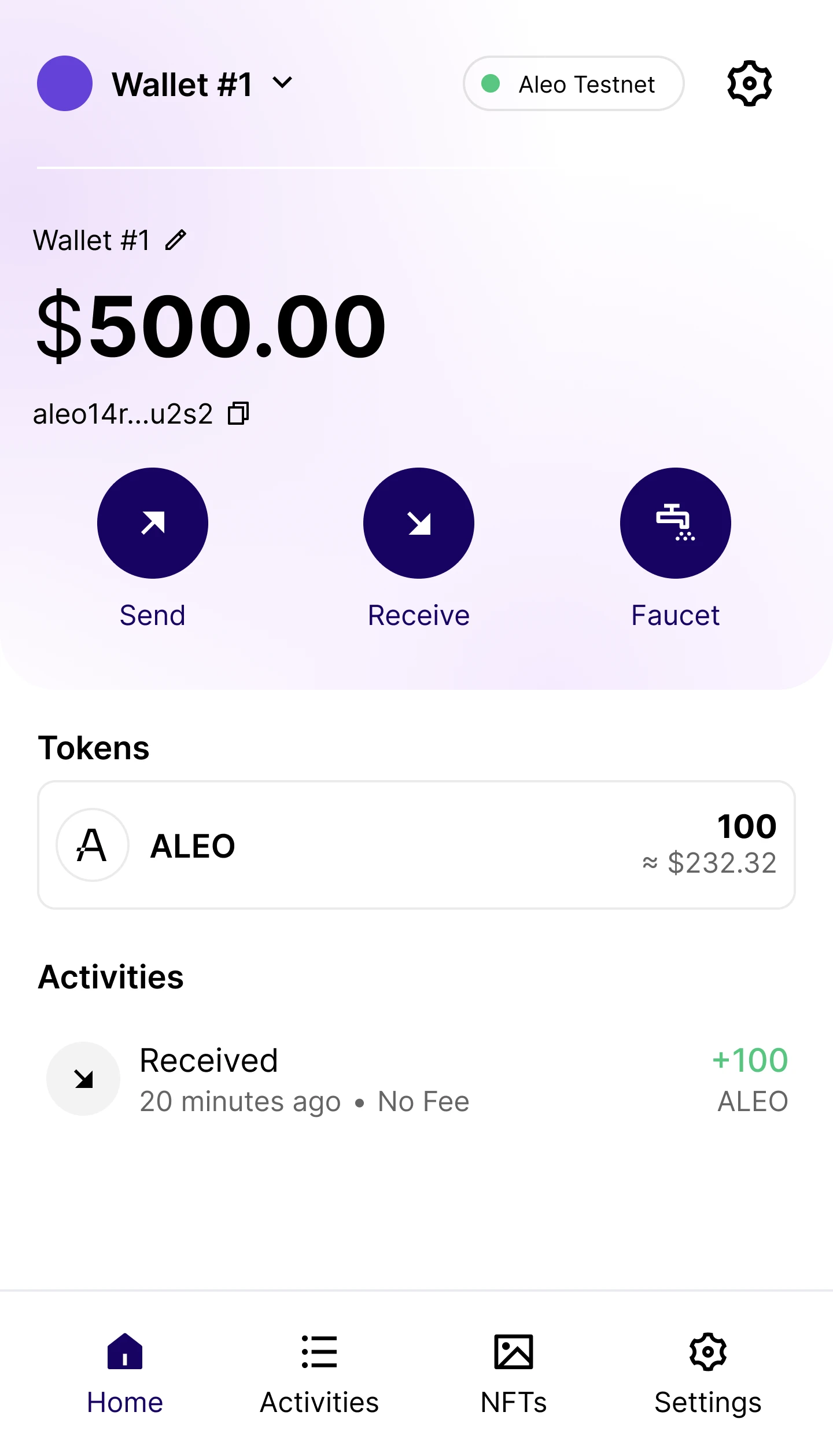The height and width of the screenshot is (1456, 833).
Task: Click the Receive button label
Action: [418, 615]
